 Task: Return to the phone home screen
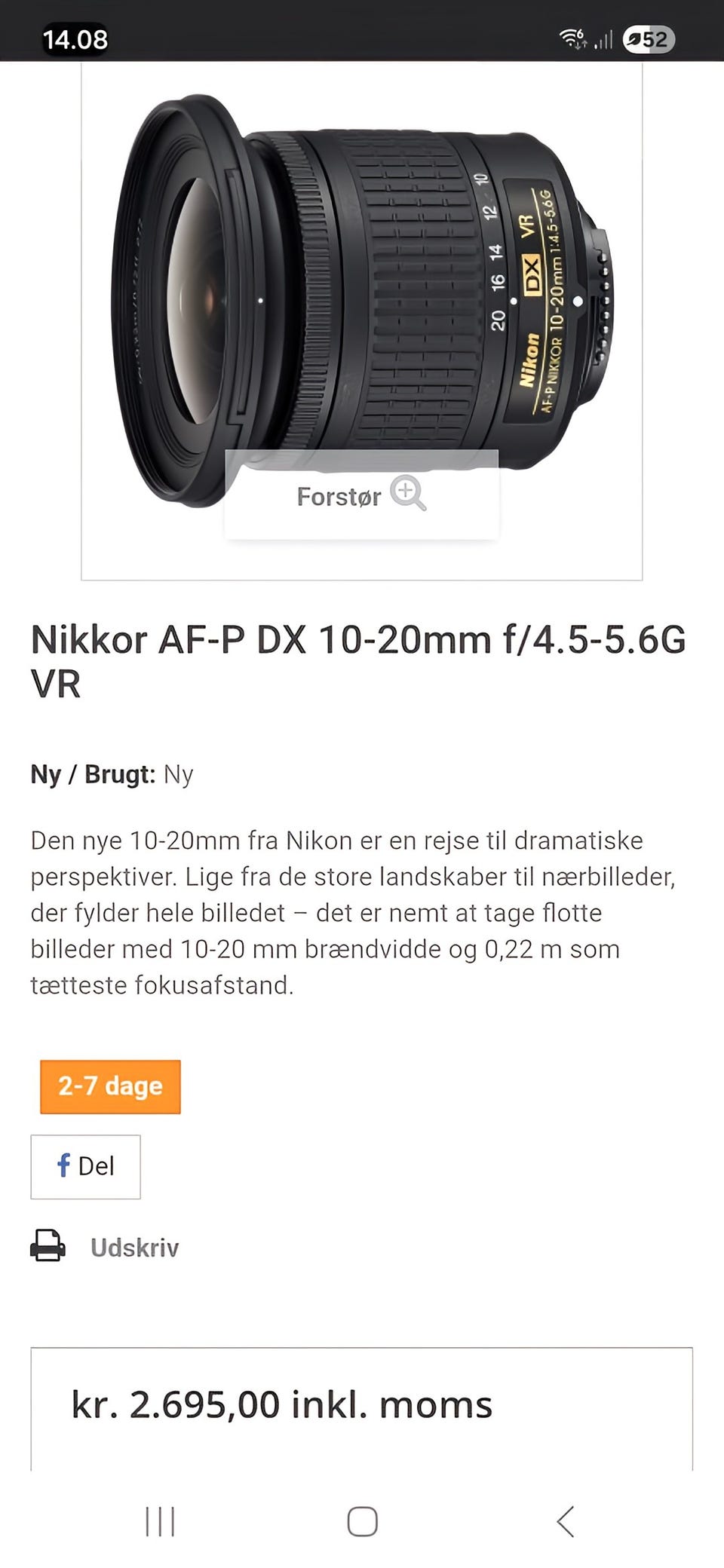(x=362, y=1521)
